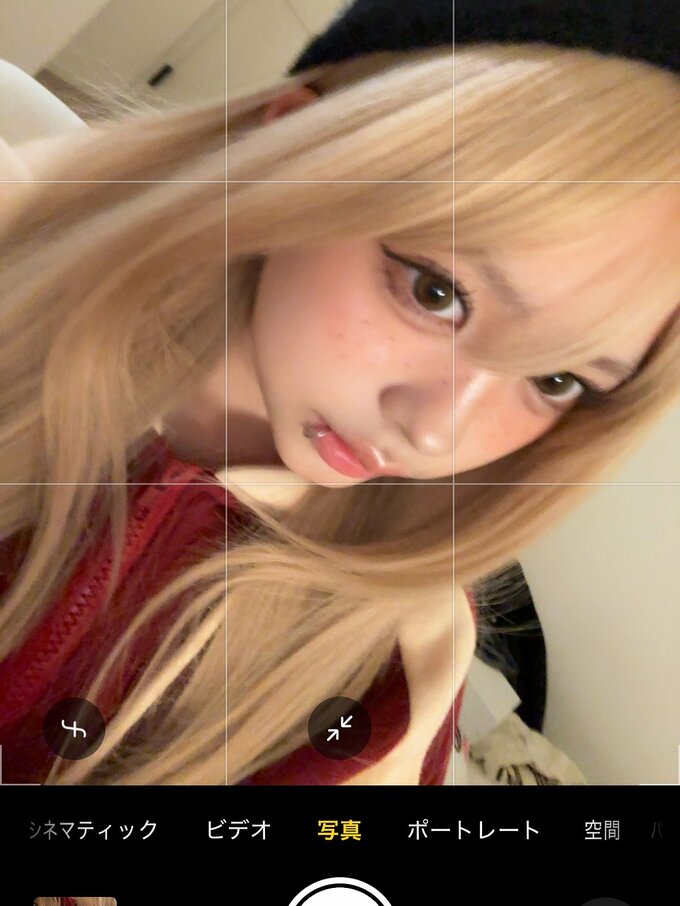Switch to 空間 spatial mode
680x906 pixels.
[602, 830]
